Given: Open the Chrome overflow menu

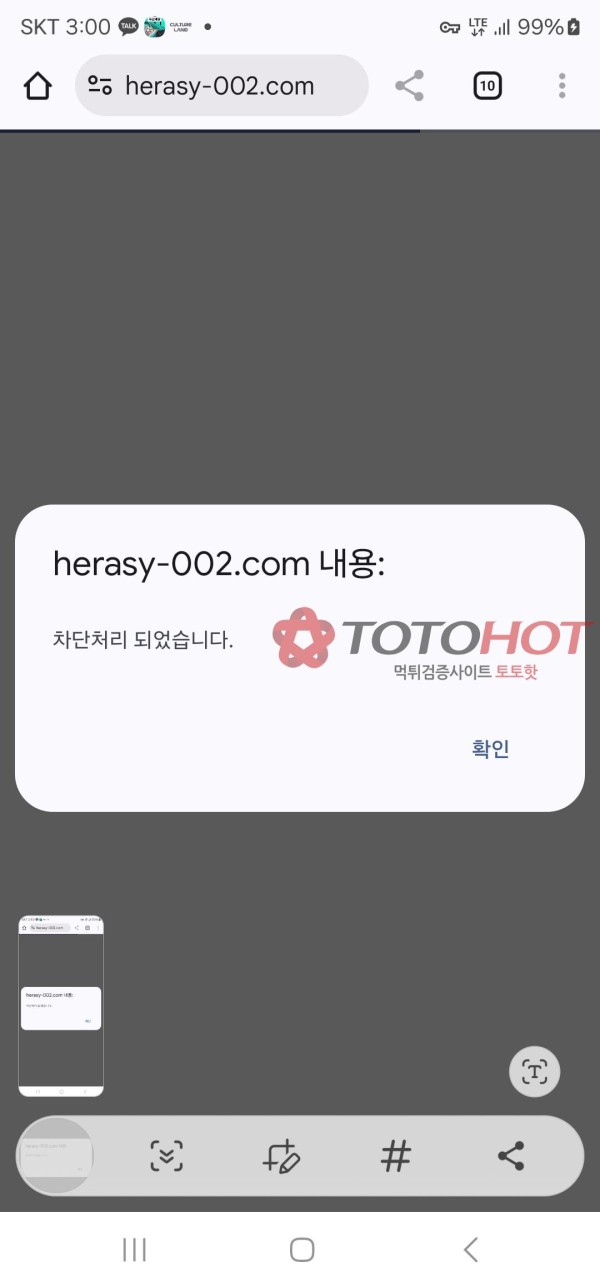Looking at the screenshot, I should pos(562,86).
